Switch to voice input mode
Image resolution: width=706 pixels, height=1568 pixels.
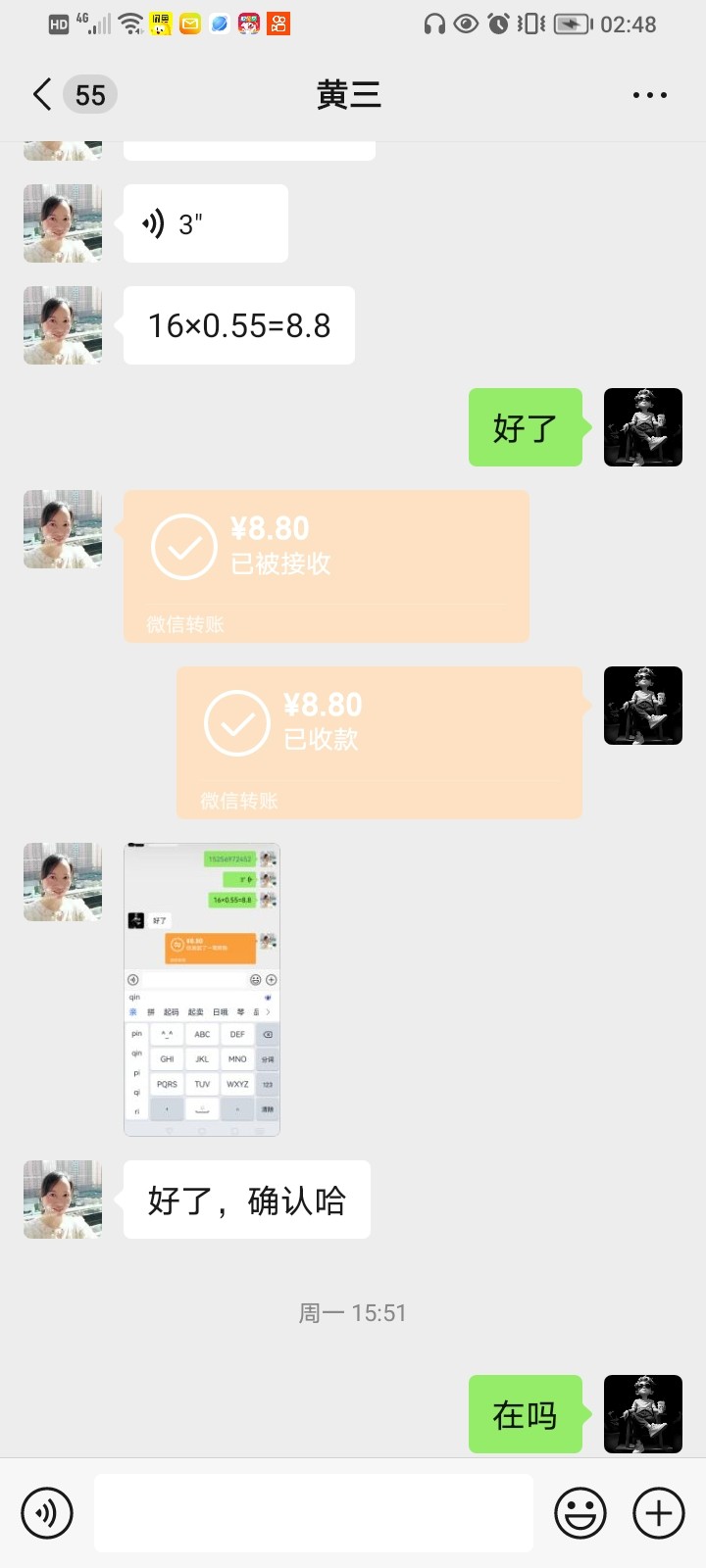(x=46, y=1513)
